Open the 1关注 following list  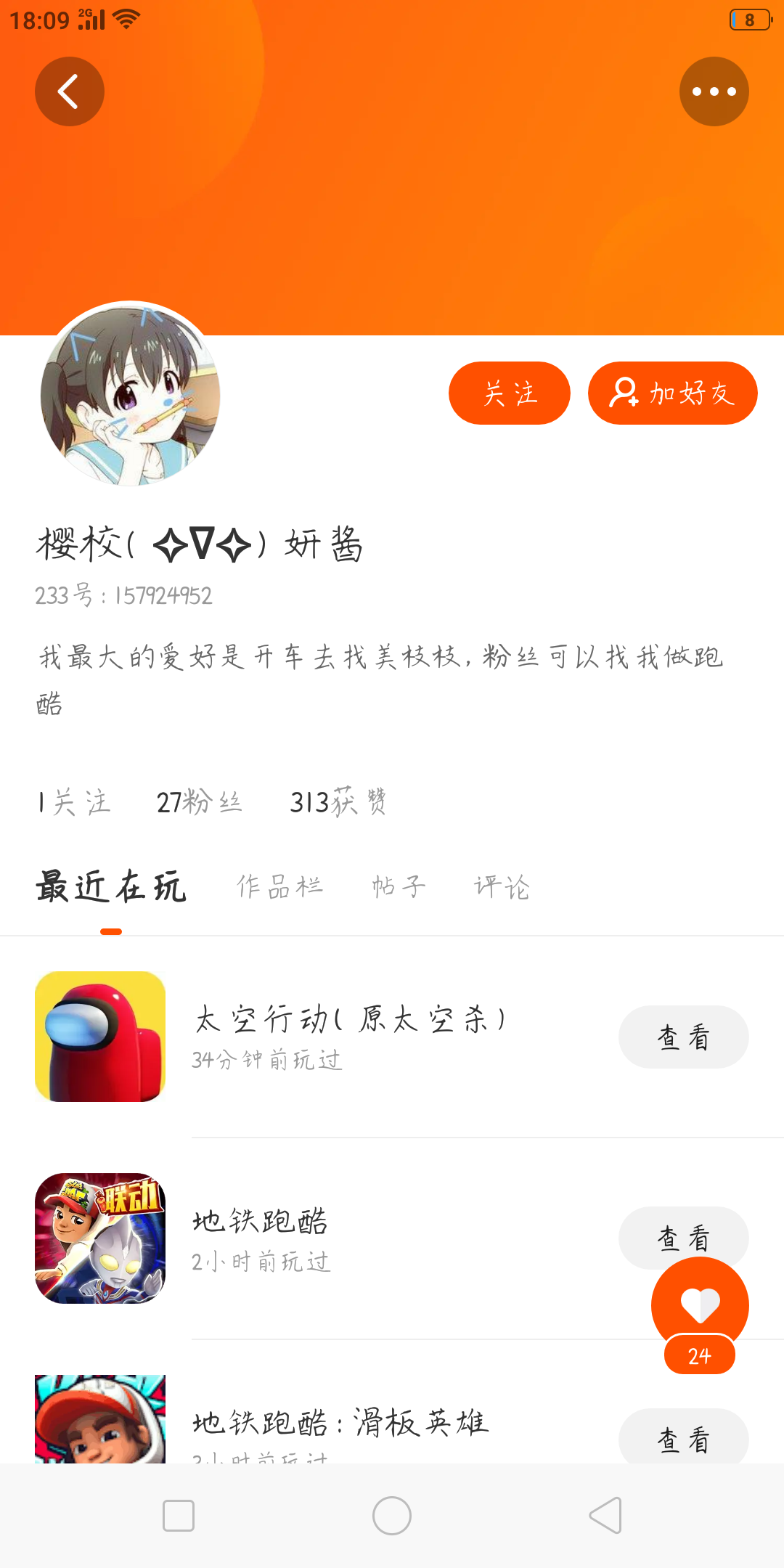pos(74,802)
